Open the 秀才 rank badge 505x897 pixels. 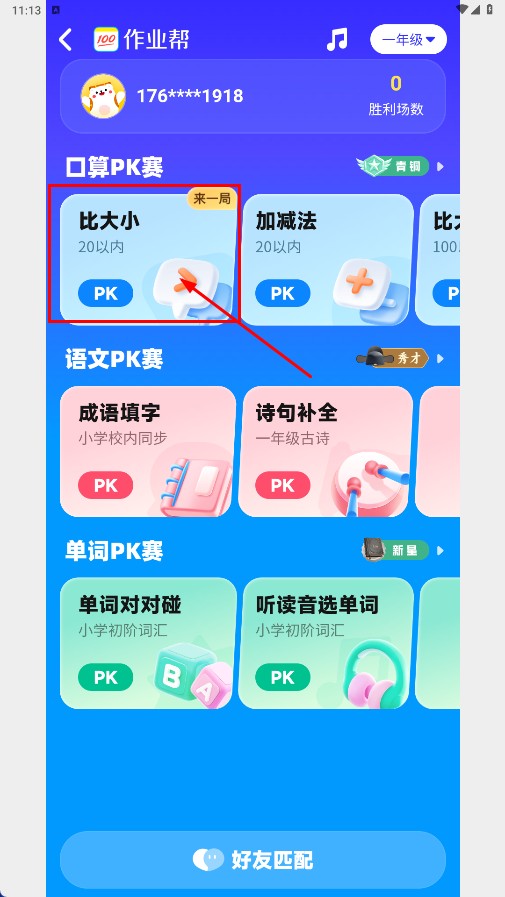pyautogui.click(x=399, y=359)
